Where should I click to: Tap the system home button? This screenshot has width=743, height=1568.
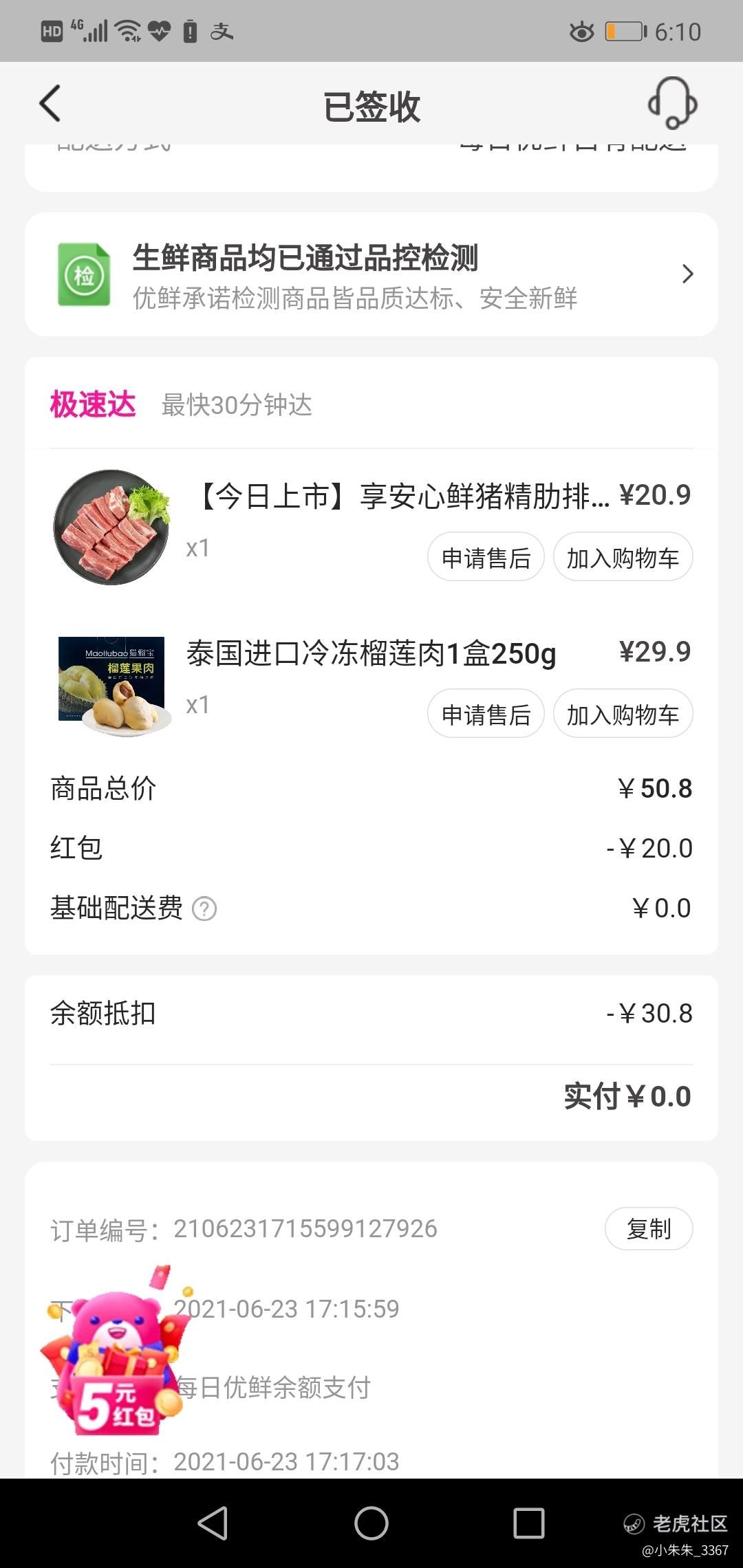tap(371, 1523)
